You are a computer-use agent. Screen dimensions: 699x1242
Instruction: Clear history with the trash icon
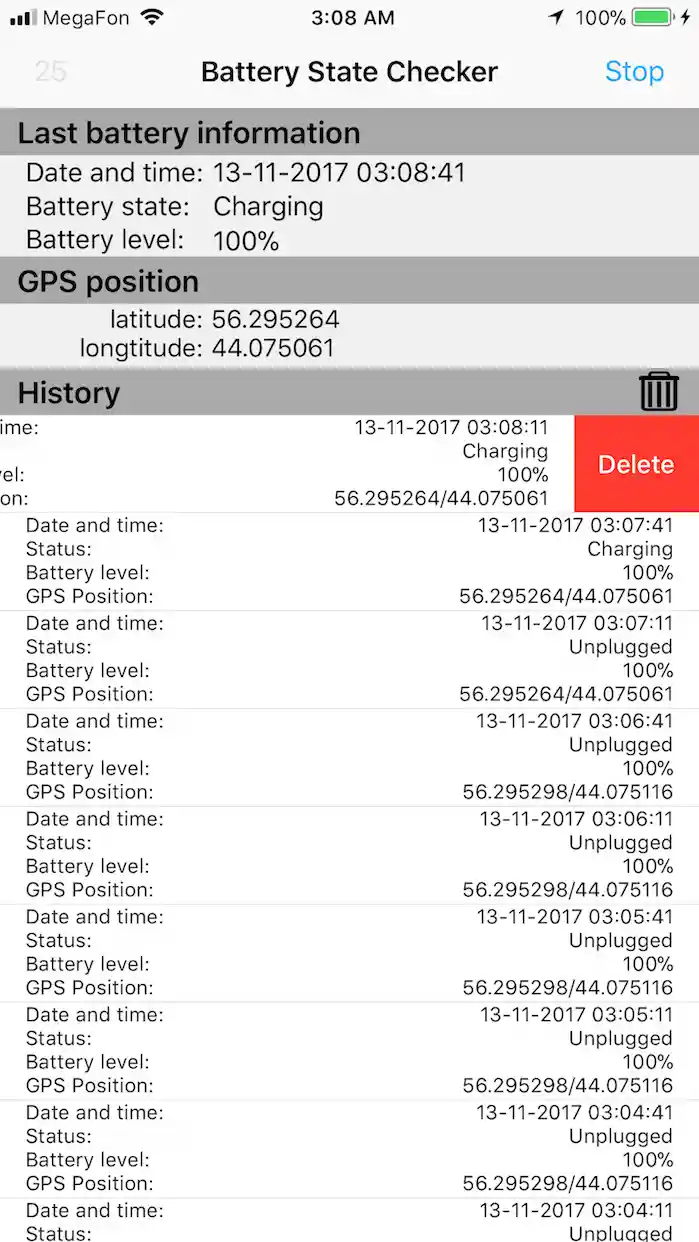[658, 391]
